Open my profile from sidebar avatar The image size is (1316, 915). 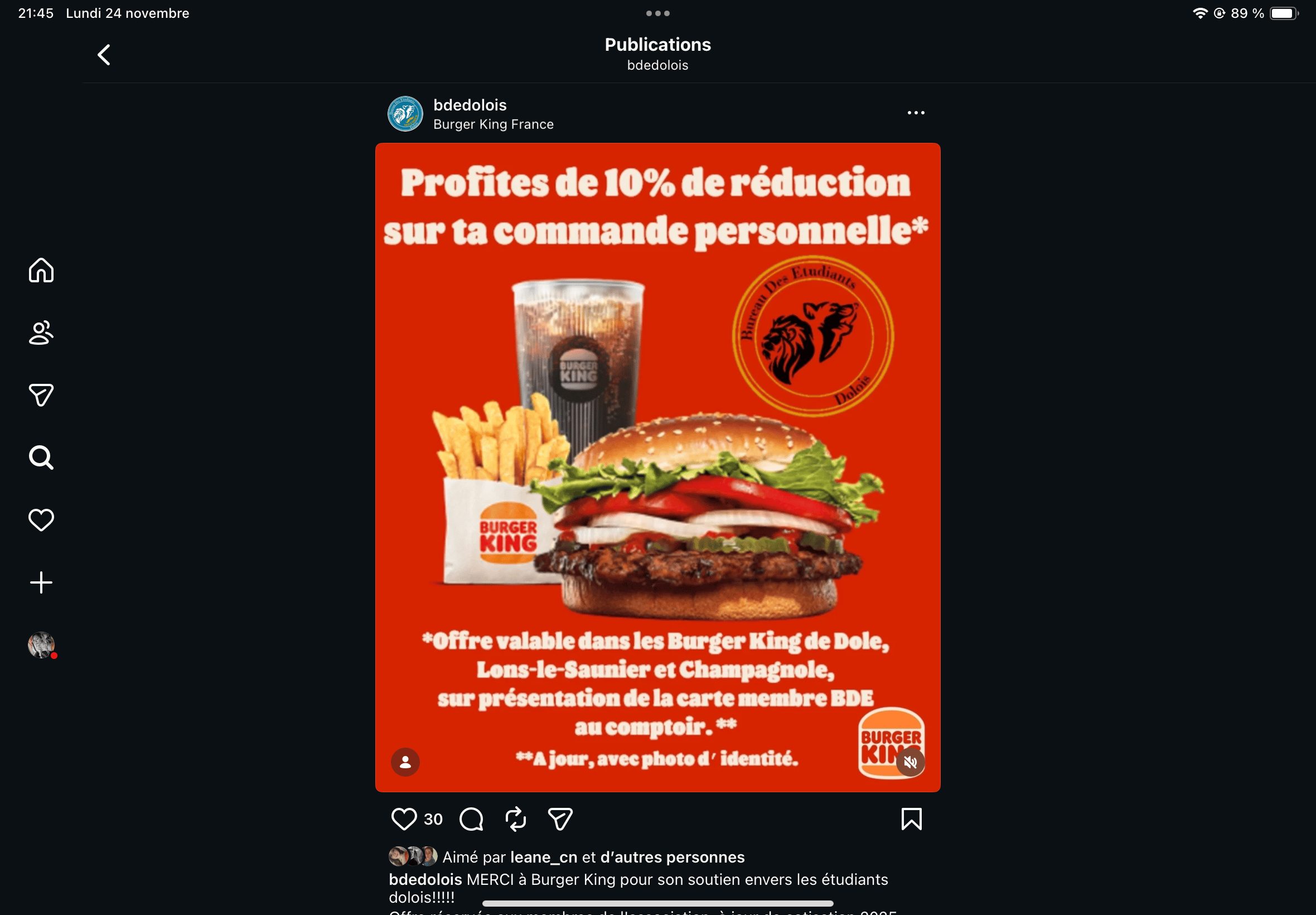41,645
